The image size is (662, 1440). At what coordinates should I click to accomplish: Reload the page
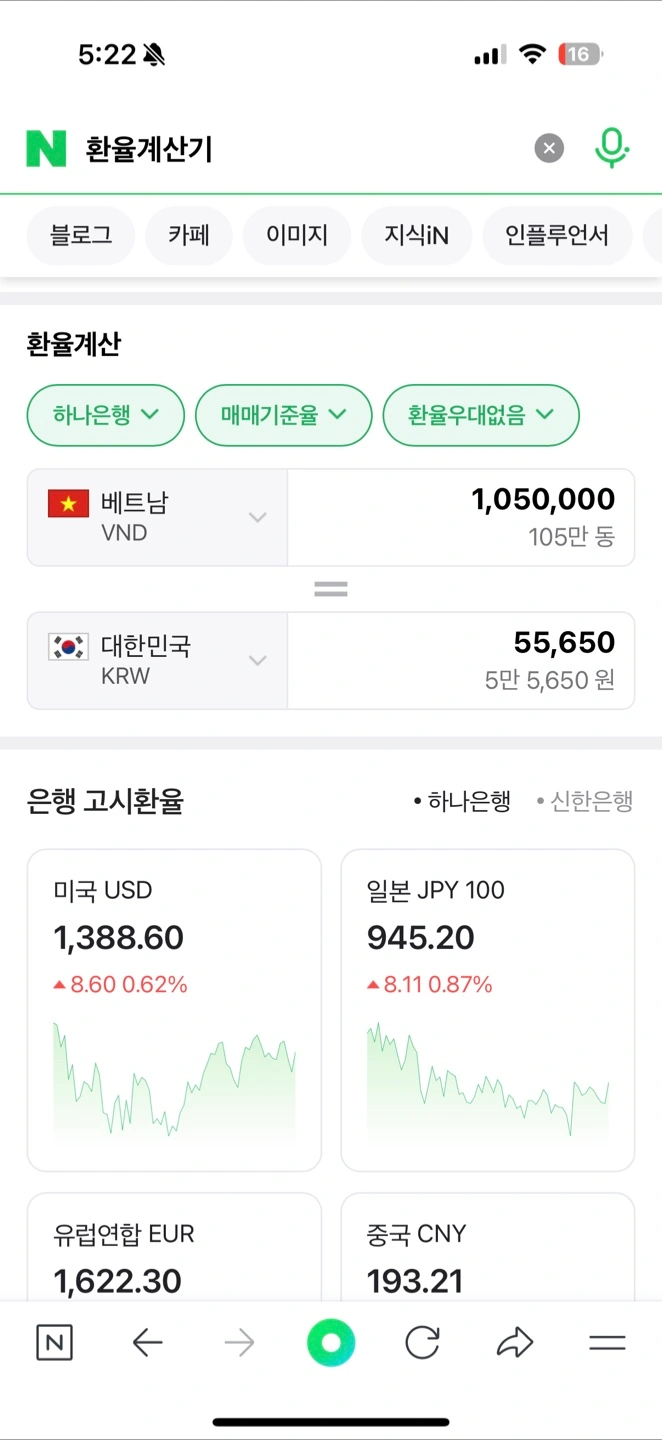[422, 1343]
